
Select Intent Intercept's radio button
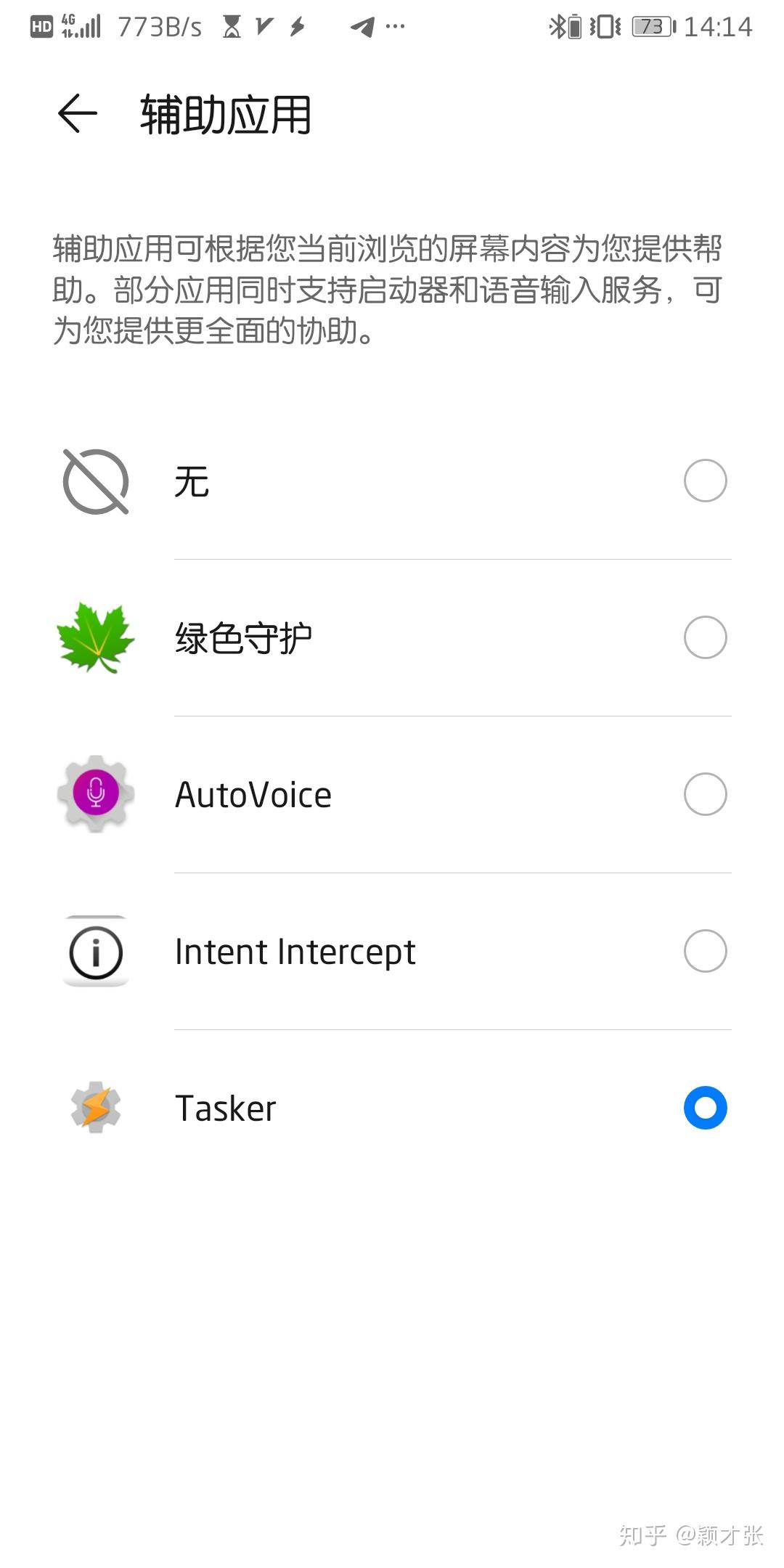704,951
